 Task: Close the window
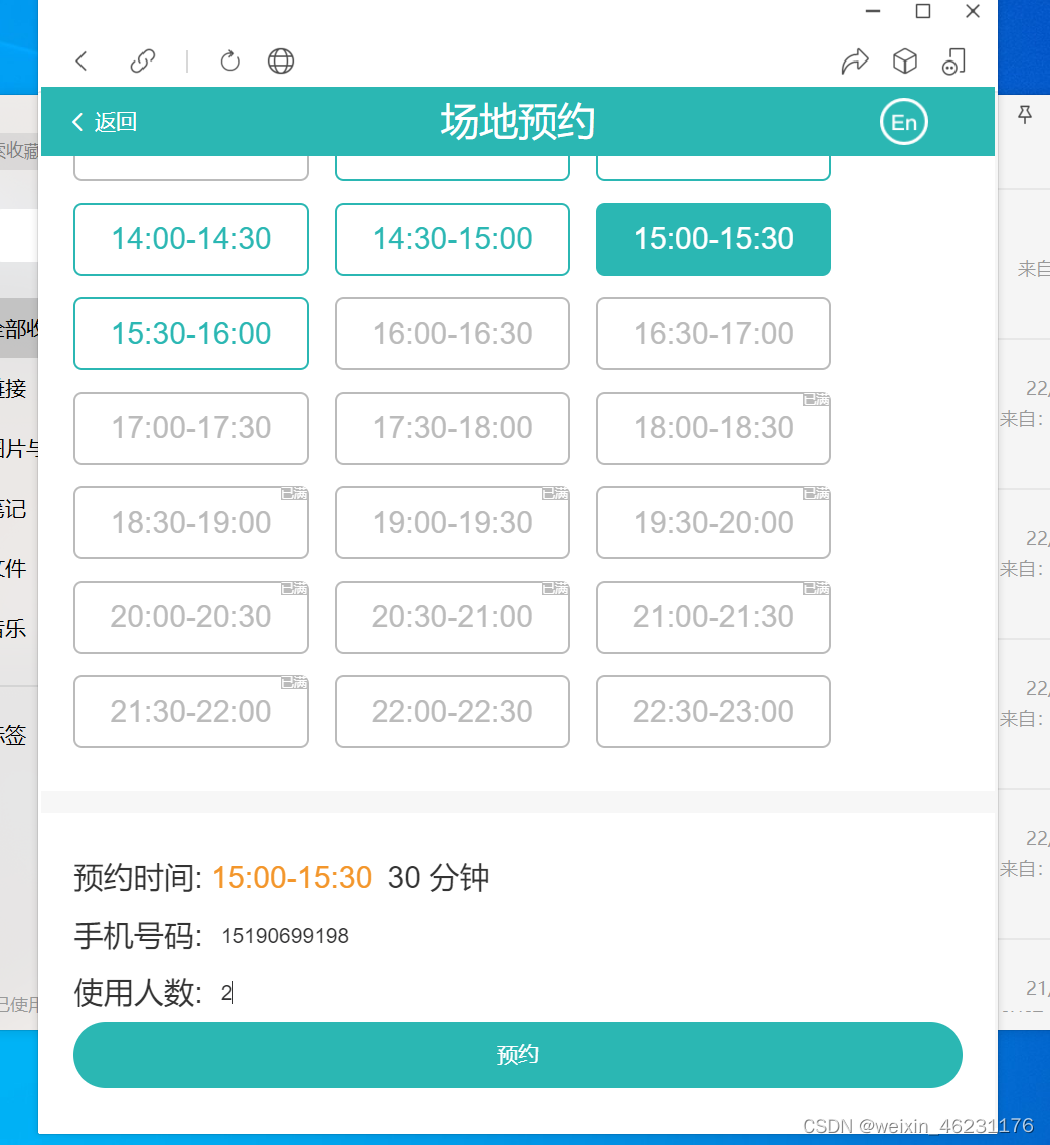(x=972, y=11)
